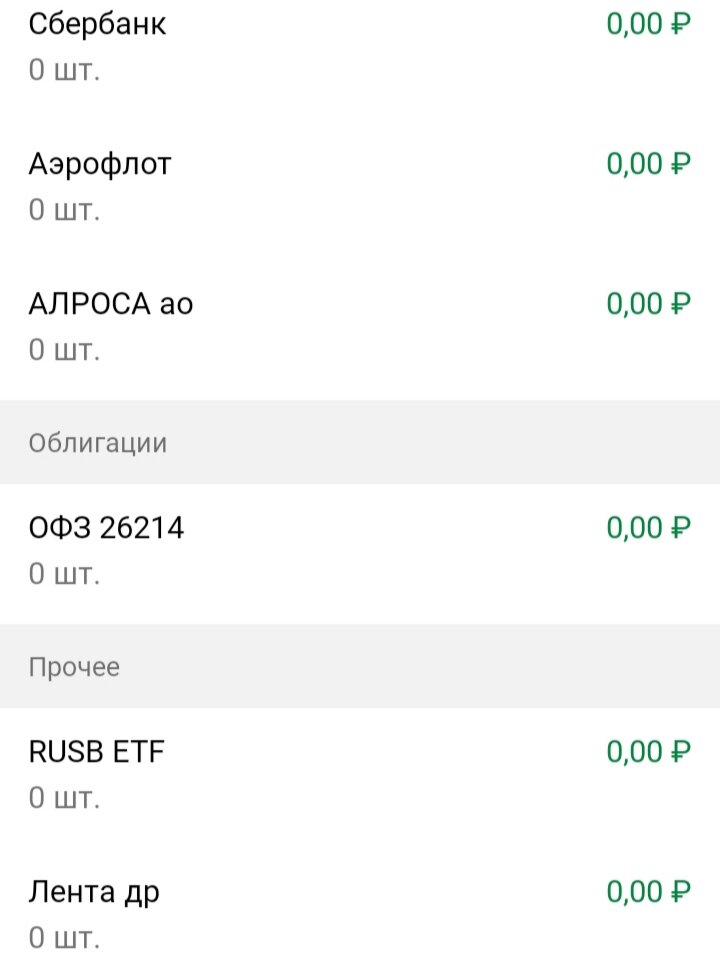This screenshot has height=960, width=720.
Task: Open the Сбербанк stock position
Action: [x=360, y=46]
